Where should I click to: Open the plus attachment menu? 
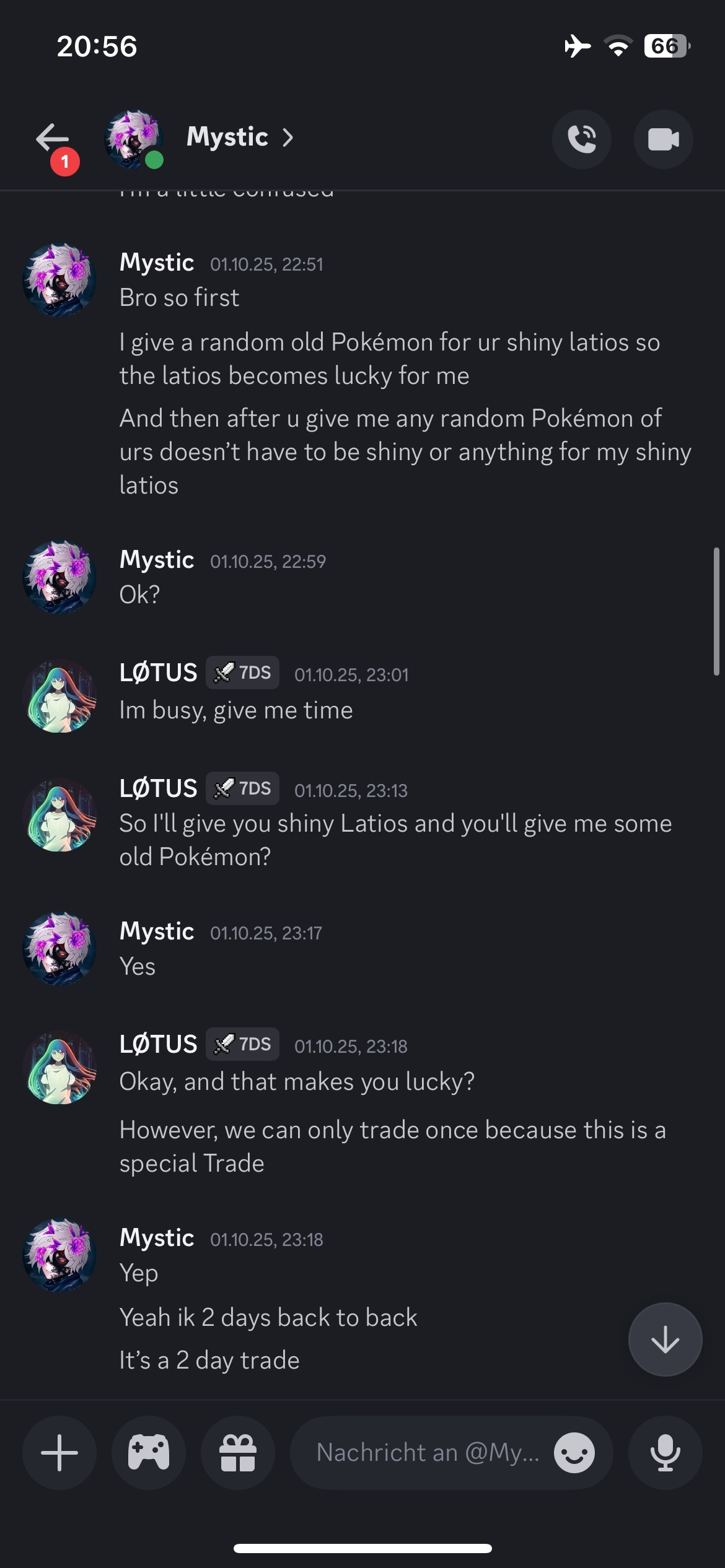[59, 1452]
